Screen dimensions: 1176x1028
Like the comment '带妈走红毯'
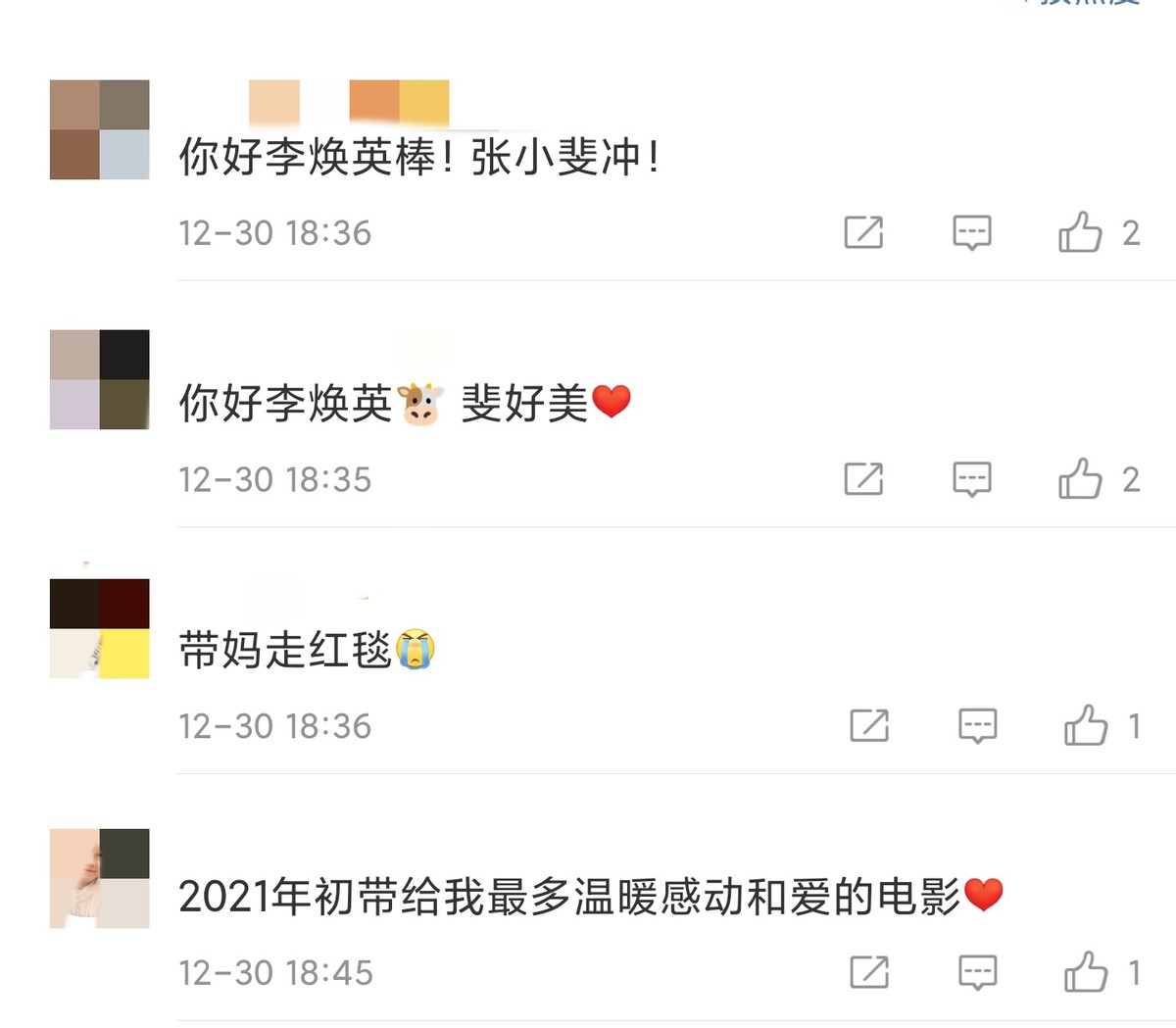tap(1085, 726)
